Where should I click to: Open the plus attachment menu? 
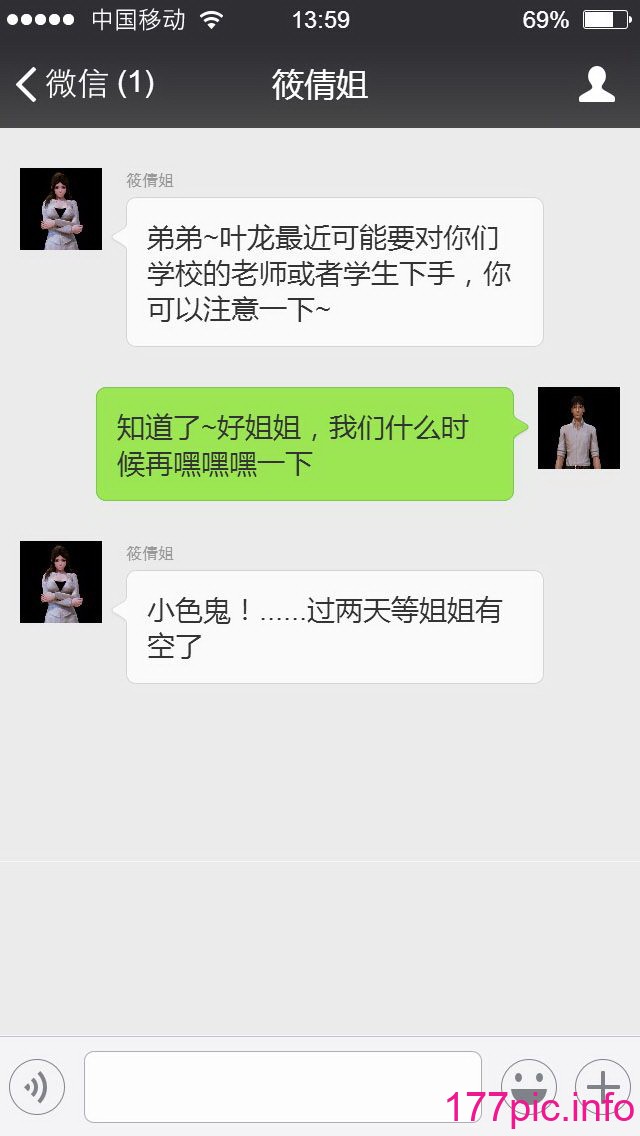click(x=602, y=1086)
